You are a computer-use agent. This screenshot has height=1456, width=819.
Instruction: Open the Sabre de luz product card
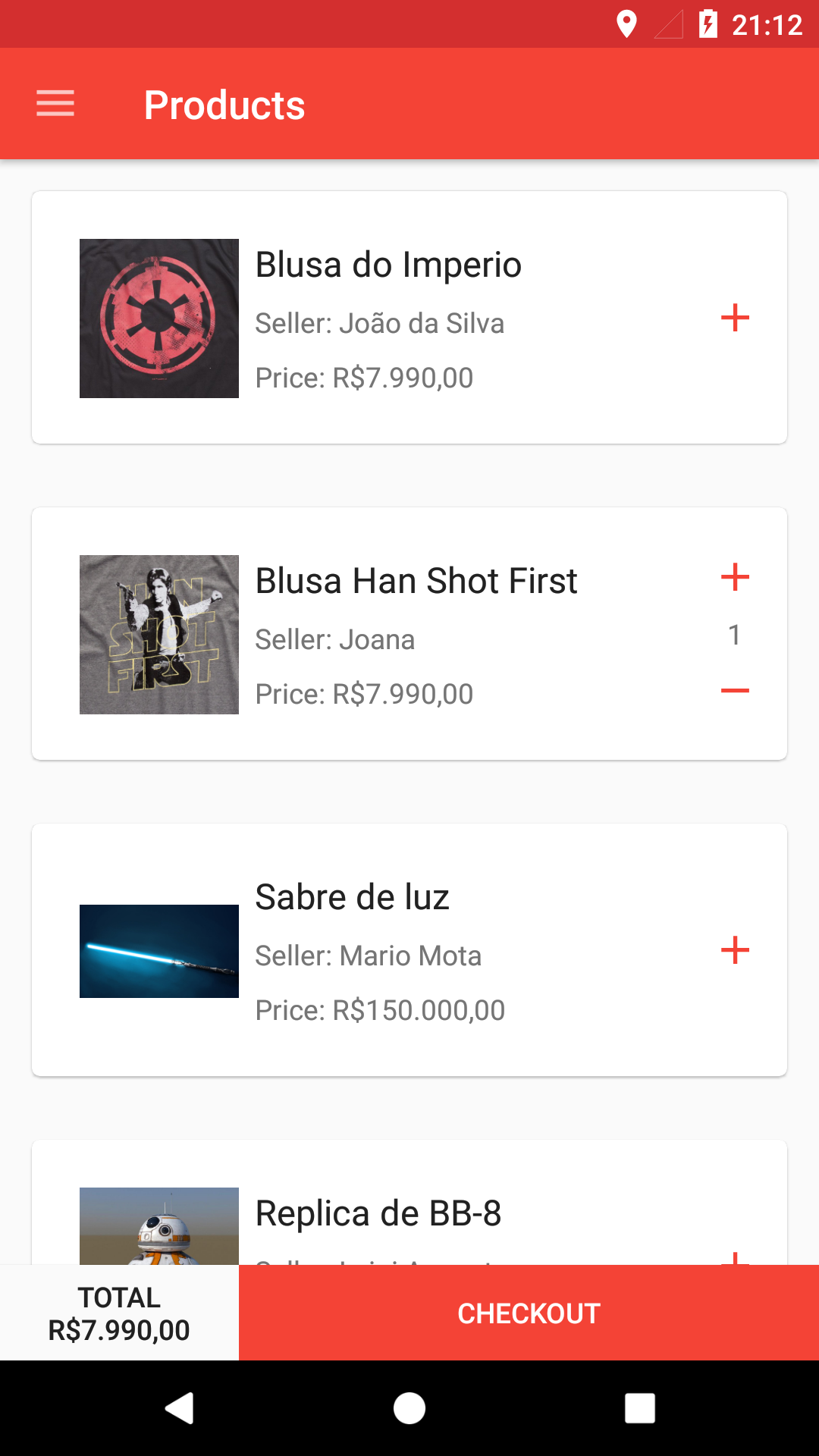(409, 950)
